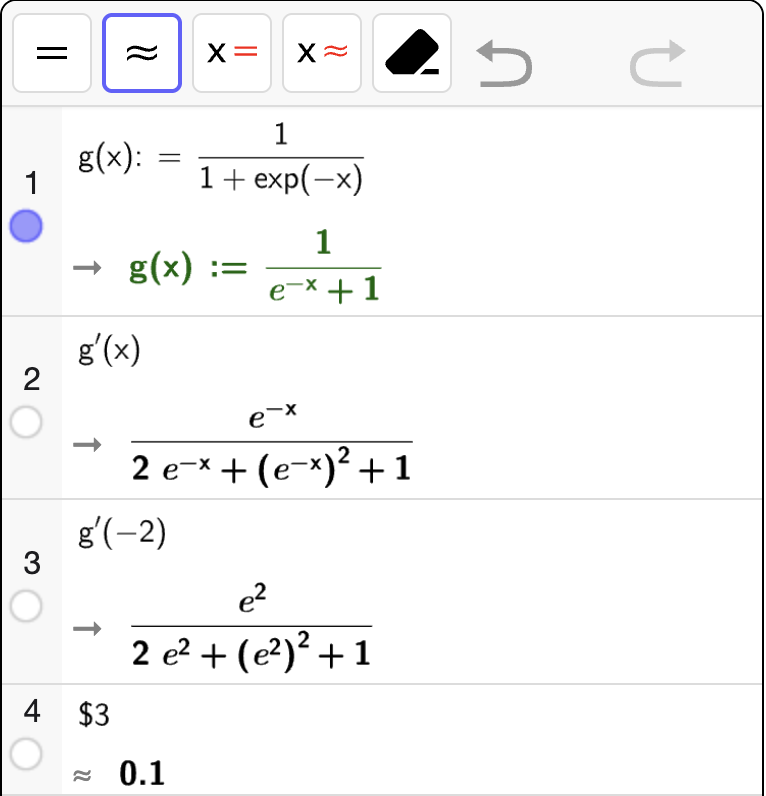766x796 pixels.
Task: Toggle visibility circle for row 3
Action: (26, 606)
